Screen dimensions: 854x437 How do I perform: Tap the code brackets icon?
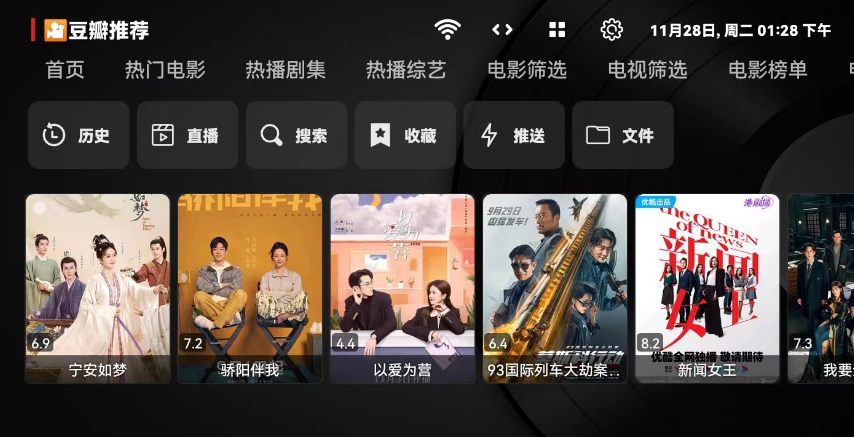[x=502, y=30]
